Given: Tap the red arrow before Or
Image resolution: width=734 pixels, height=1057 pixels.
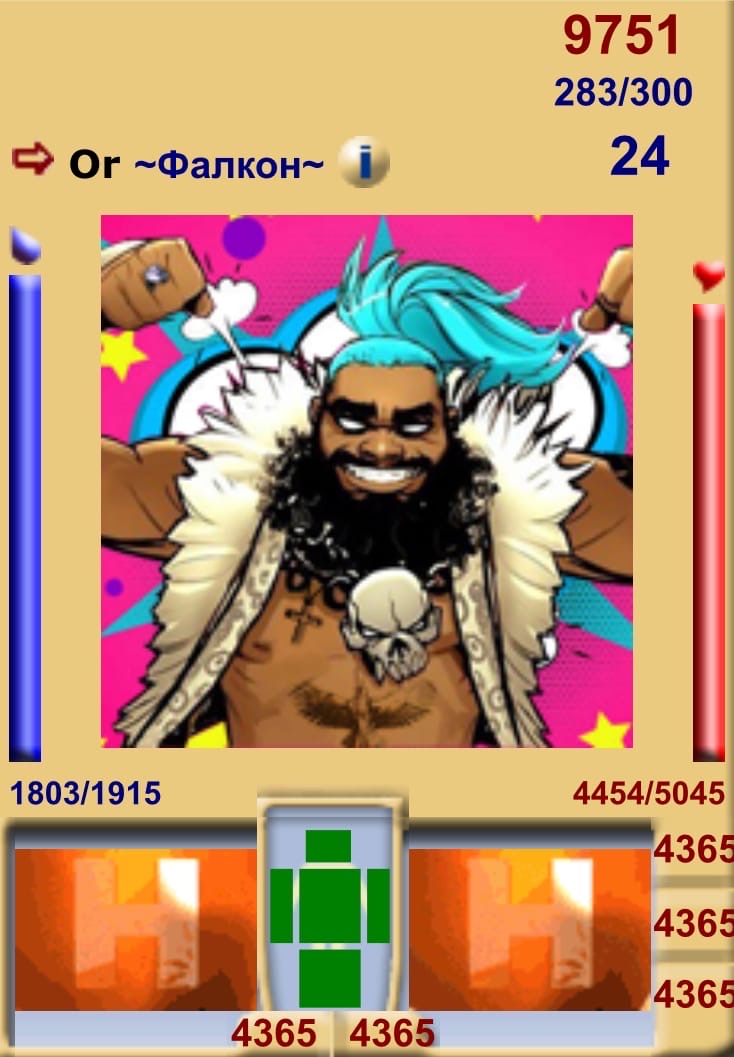Looking at the screenshot, I should point(32,160).
